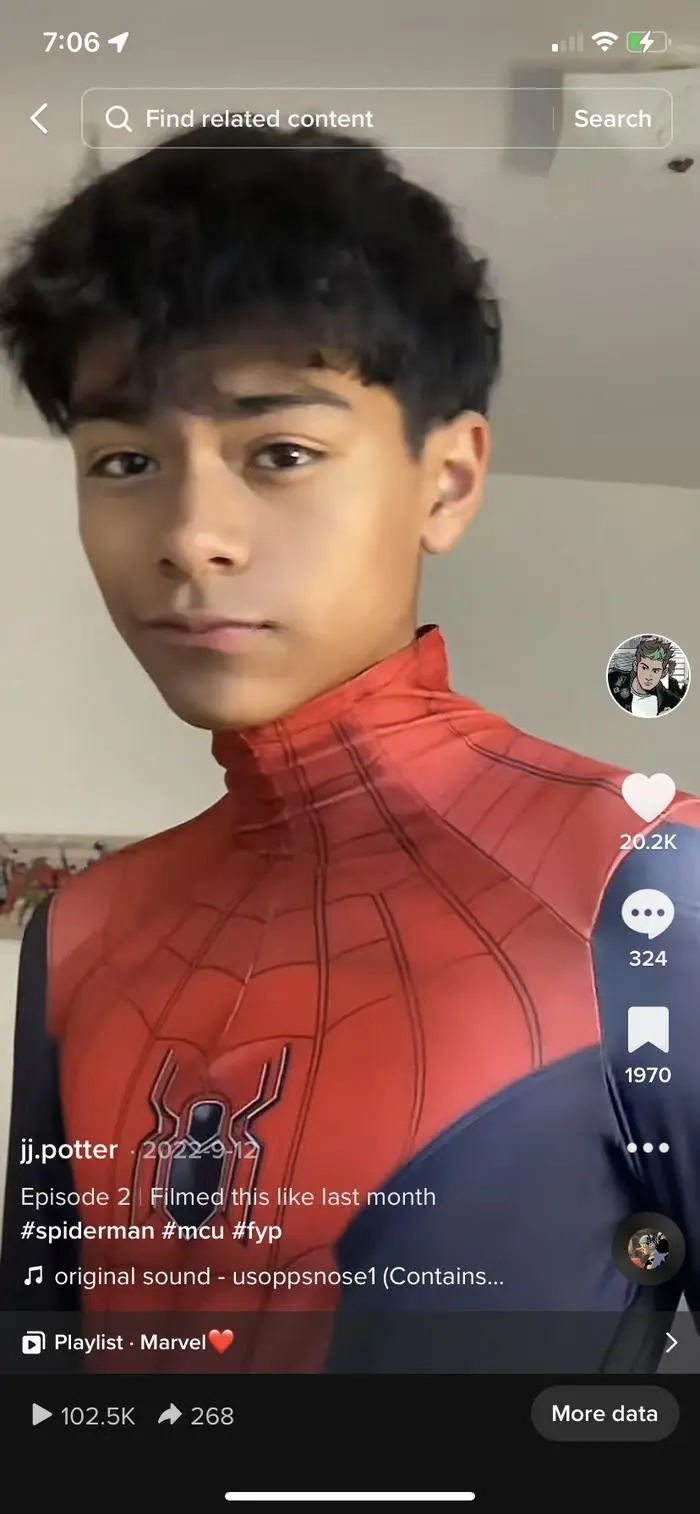Open the jj.potter username
This screenshot has height=1514, width=700.
[x=69, y=1150]
